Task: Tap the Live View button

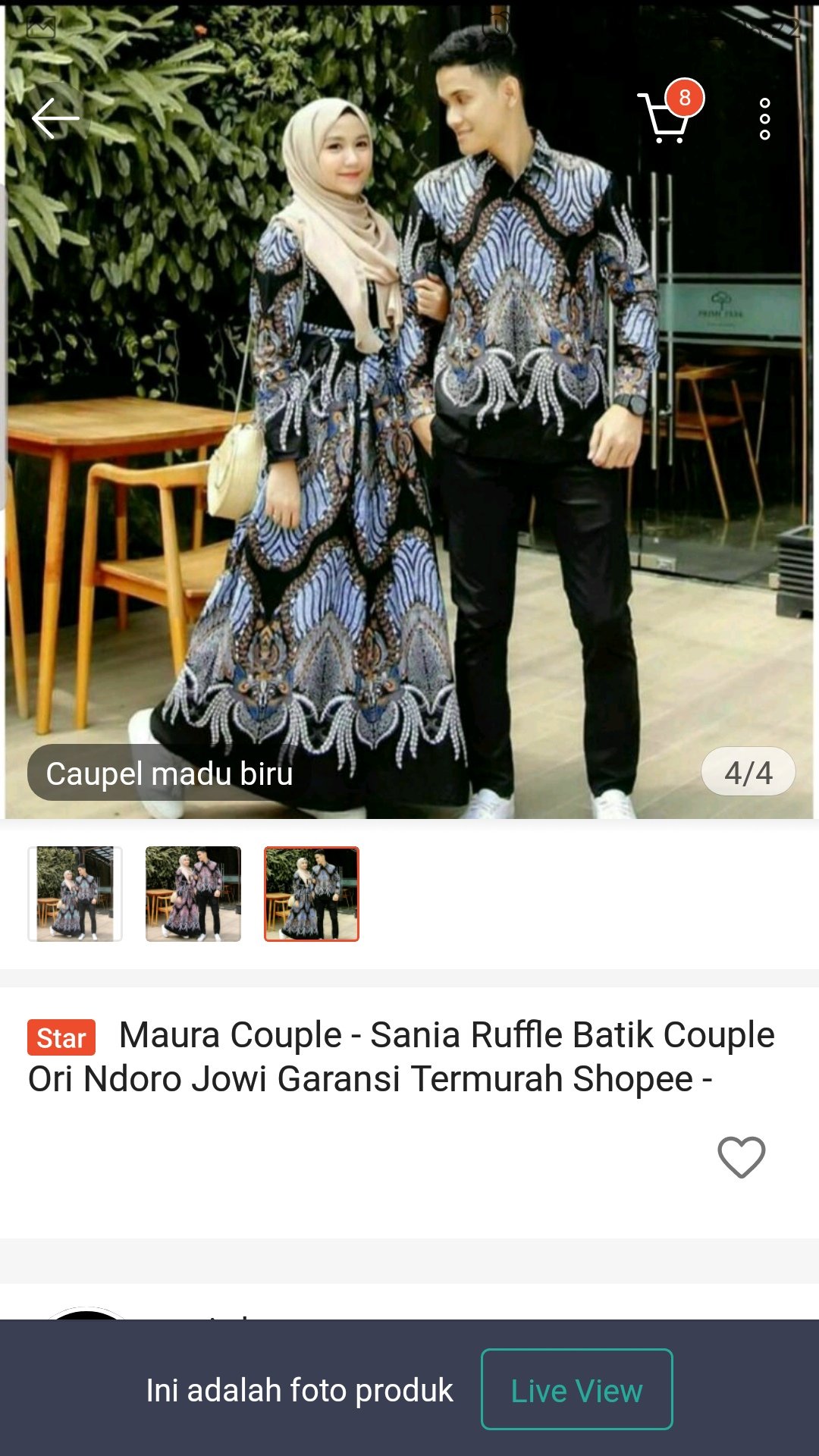Action: (576, 1390)
